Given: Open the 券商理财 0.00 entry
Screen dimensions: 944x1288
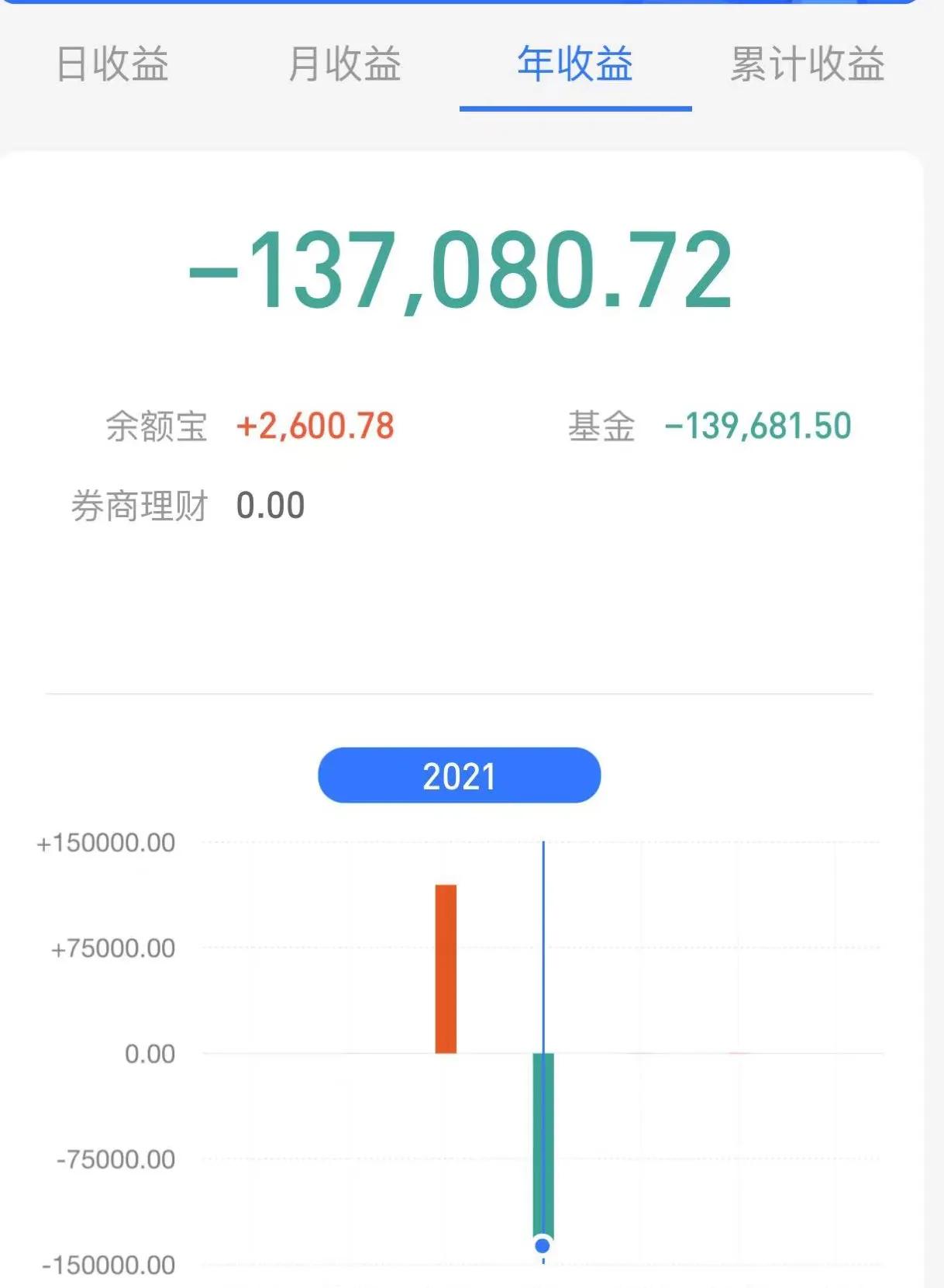Looking at the screenshot, I should point(270,503).
